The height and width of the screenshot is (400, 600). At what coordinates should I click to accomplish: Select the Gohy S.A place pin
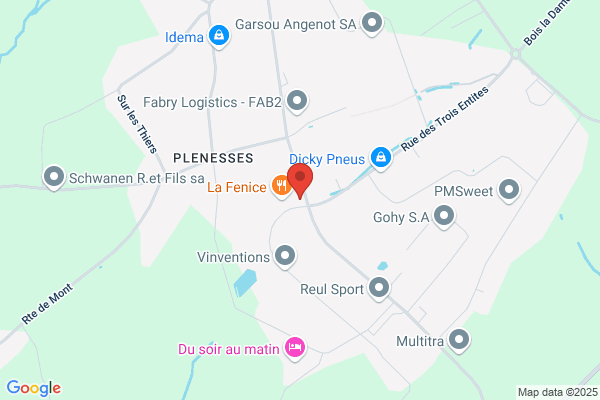point(444,216)
